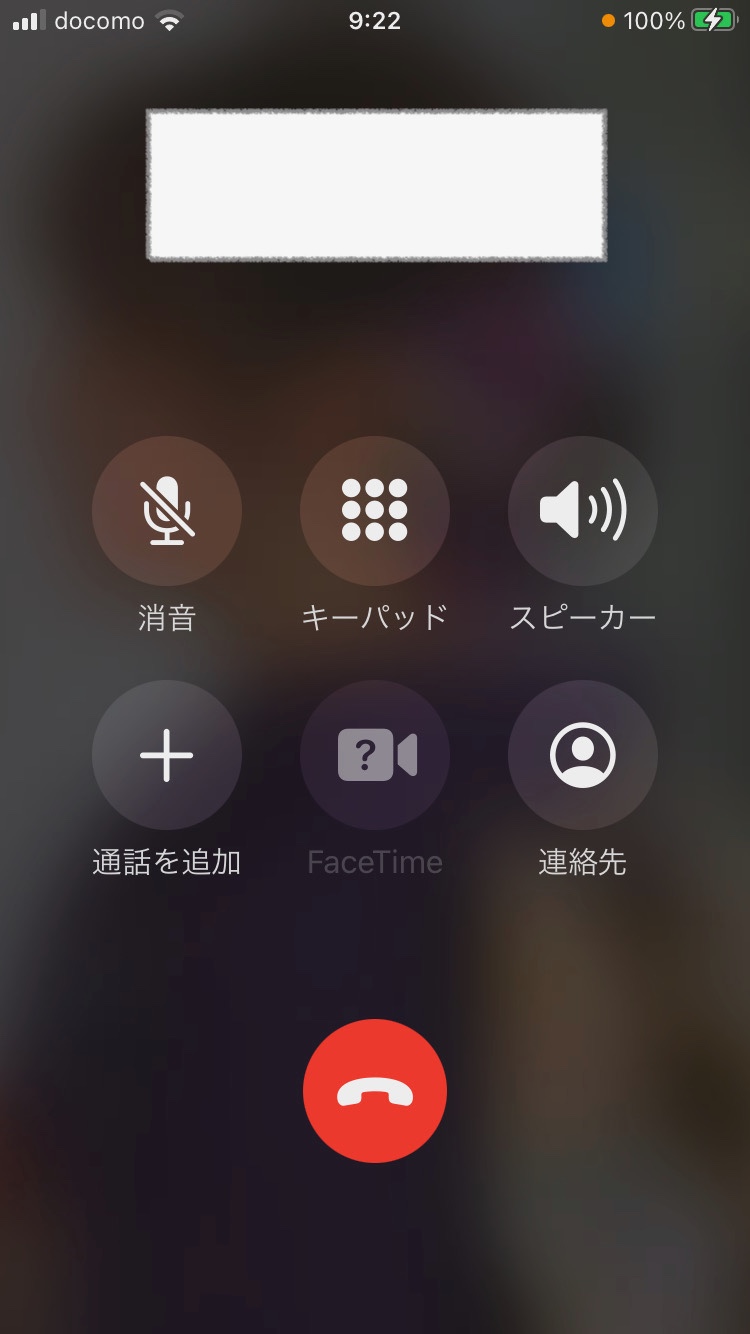The width and height of the screenshot is (750, 1334).
Task: Open the キーパッド keypad
Action: pos(375,511)
